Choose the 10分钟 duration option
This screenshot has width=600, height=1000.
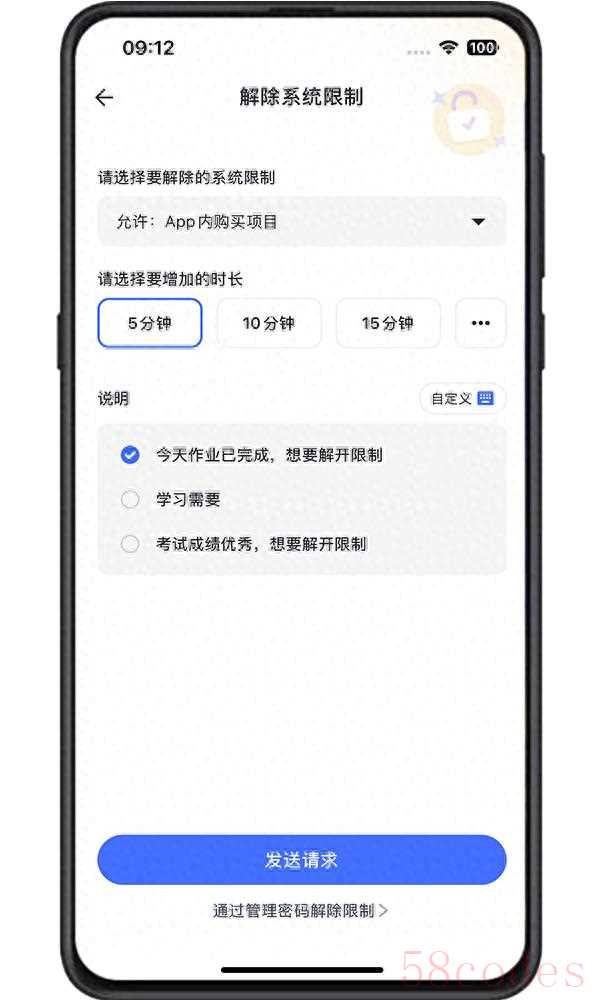click(x=269, y=323)
